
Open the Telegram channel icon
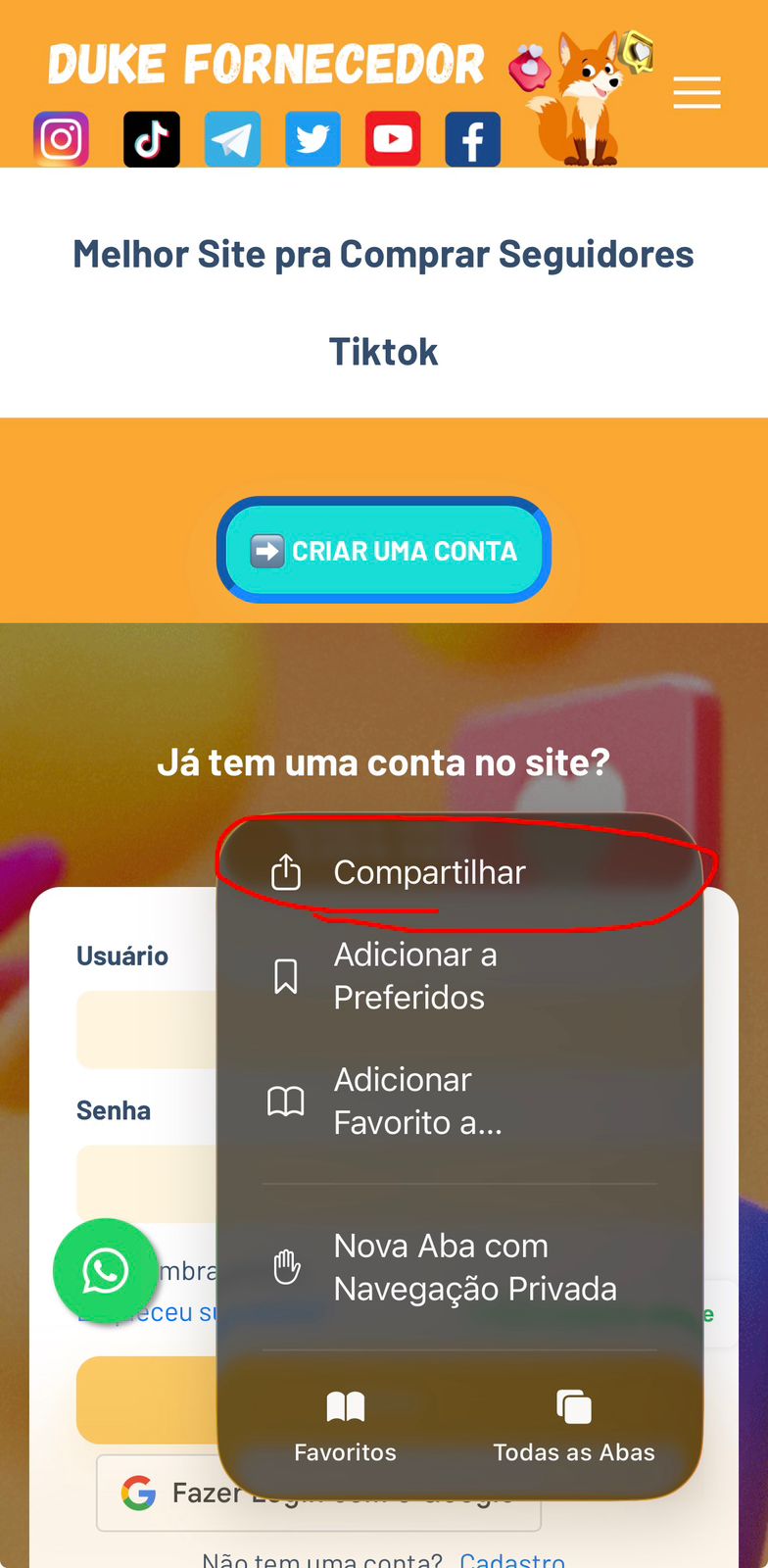pyautogui.click(x=232, y=139)
